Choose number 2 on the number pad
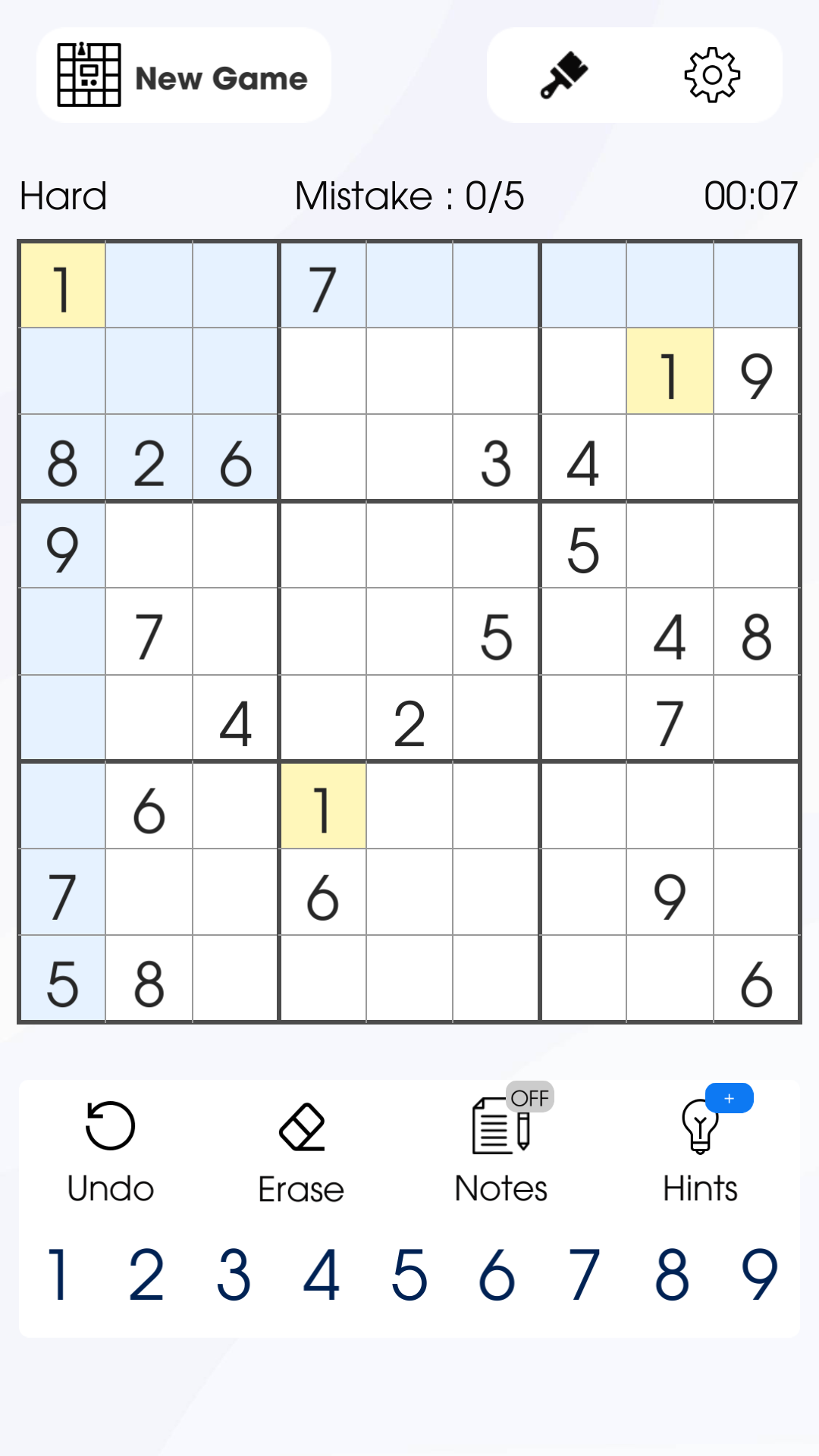 [146, 1276]
